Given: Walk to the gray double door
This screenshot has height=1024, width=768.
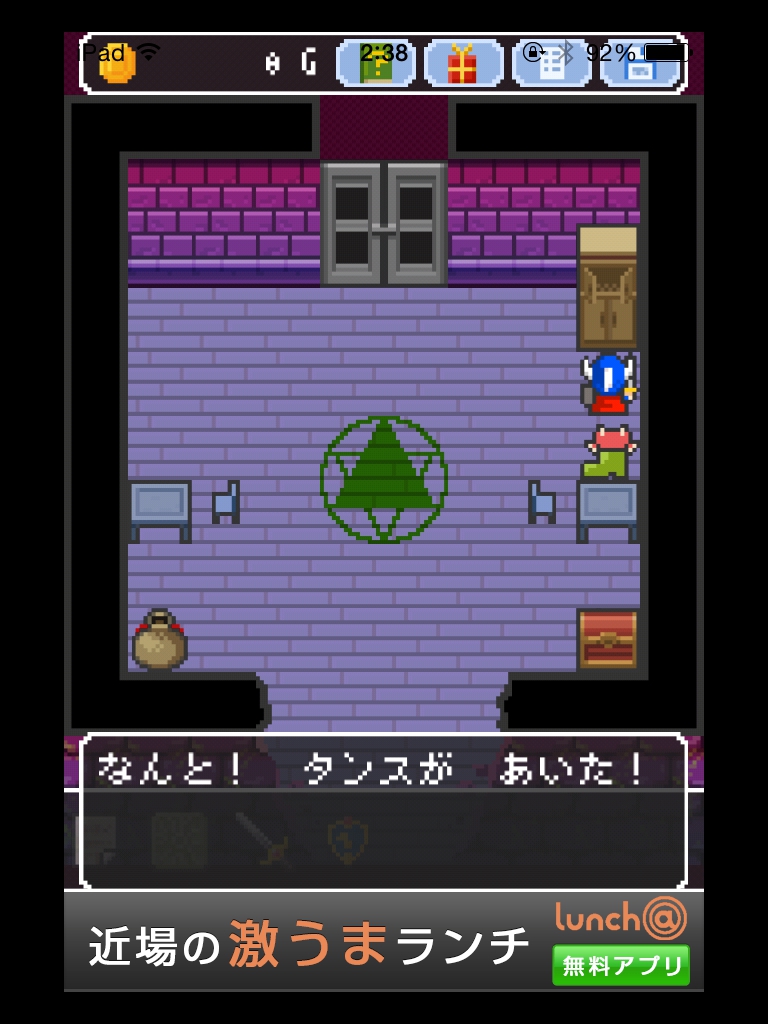Looking at the screenshot, I should [x=384, y=224].
